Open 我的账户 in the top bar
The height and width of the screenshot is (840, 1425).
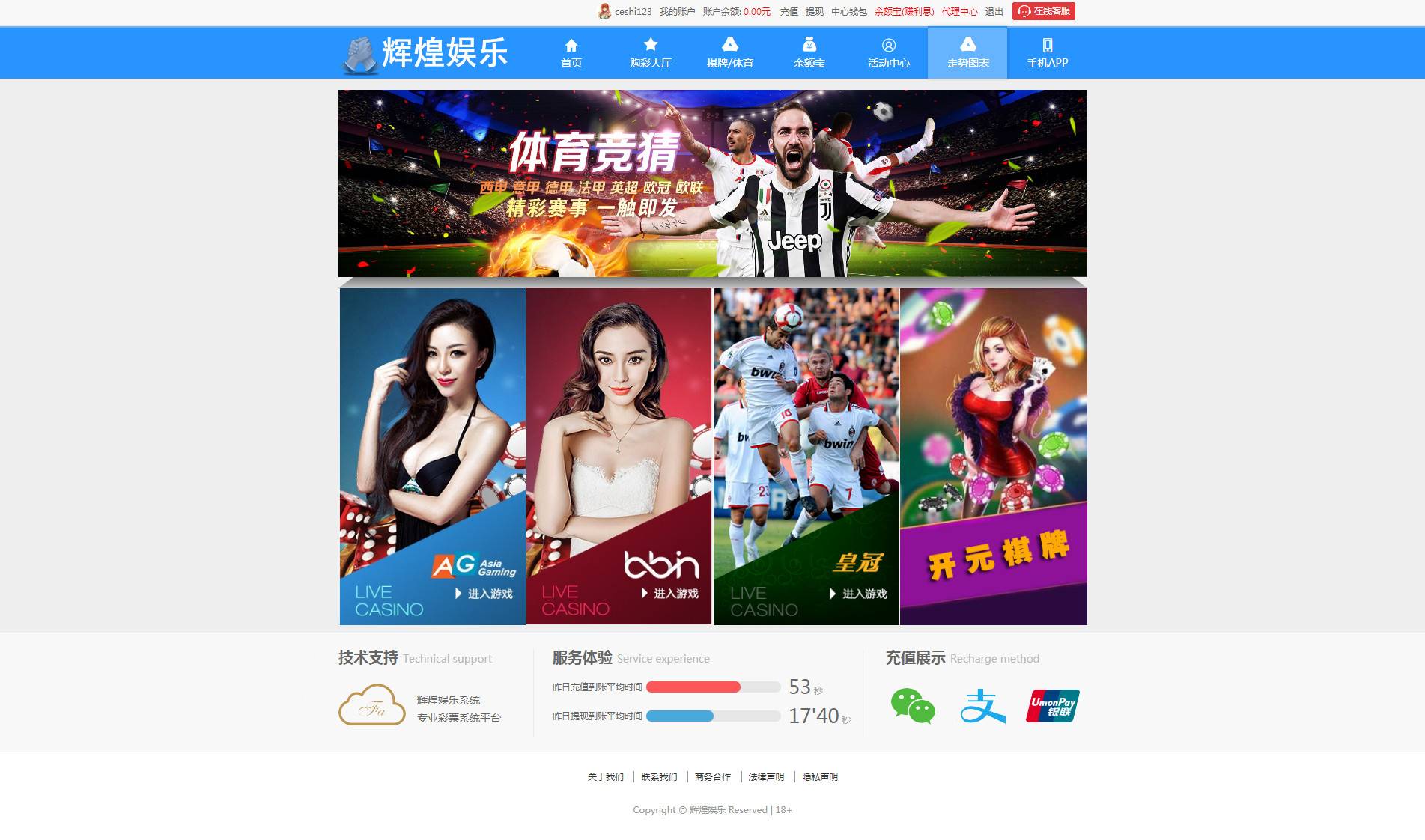pyautogui.click(x=677, y=12)
